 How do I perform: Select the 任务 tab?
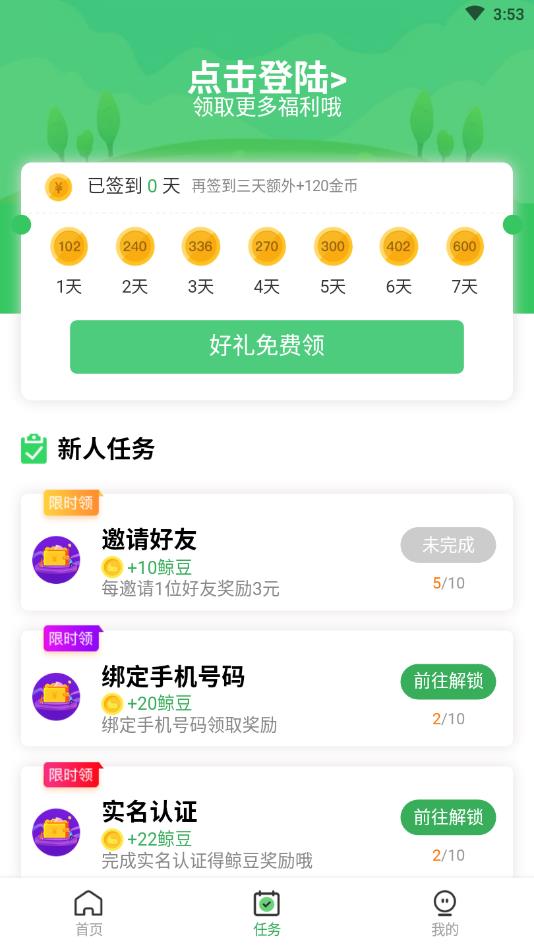(267, 913)
